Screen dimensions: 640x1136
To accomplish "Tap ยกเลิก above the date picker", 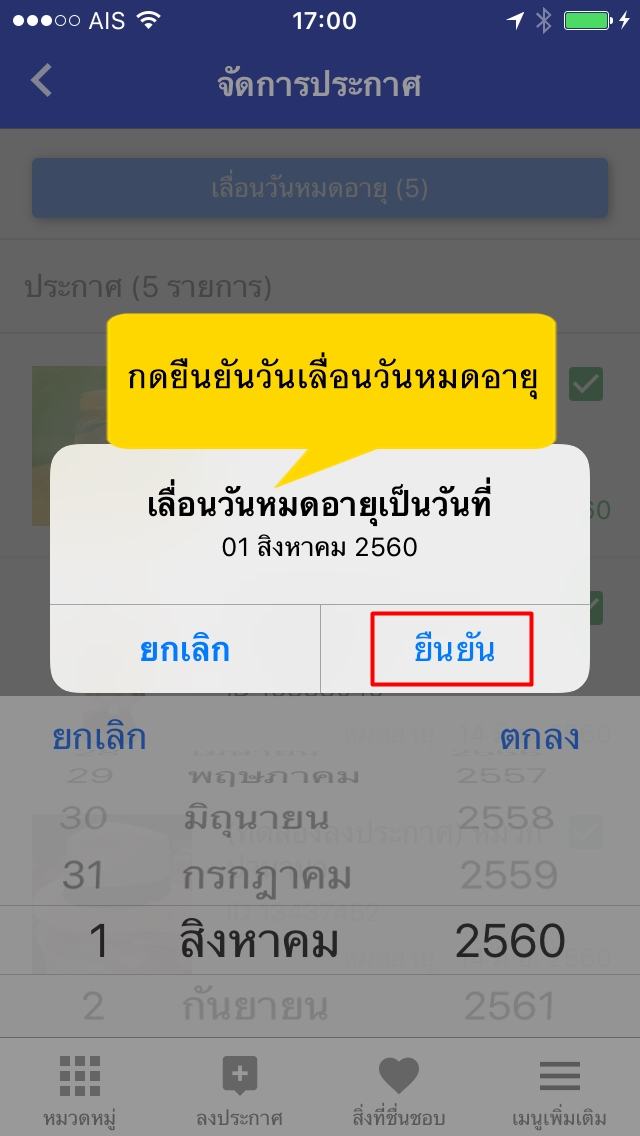I will coord(99,738).
